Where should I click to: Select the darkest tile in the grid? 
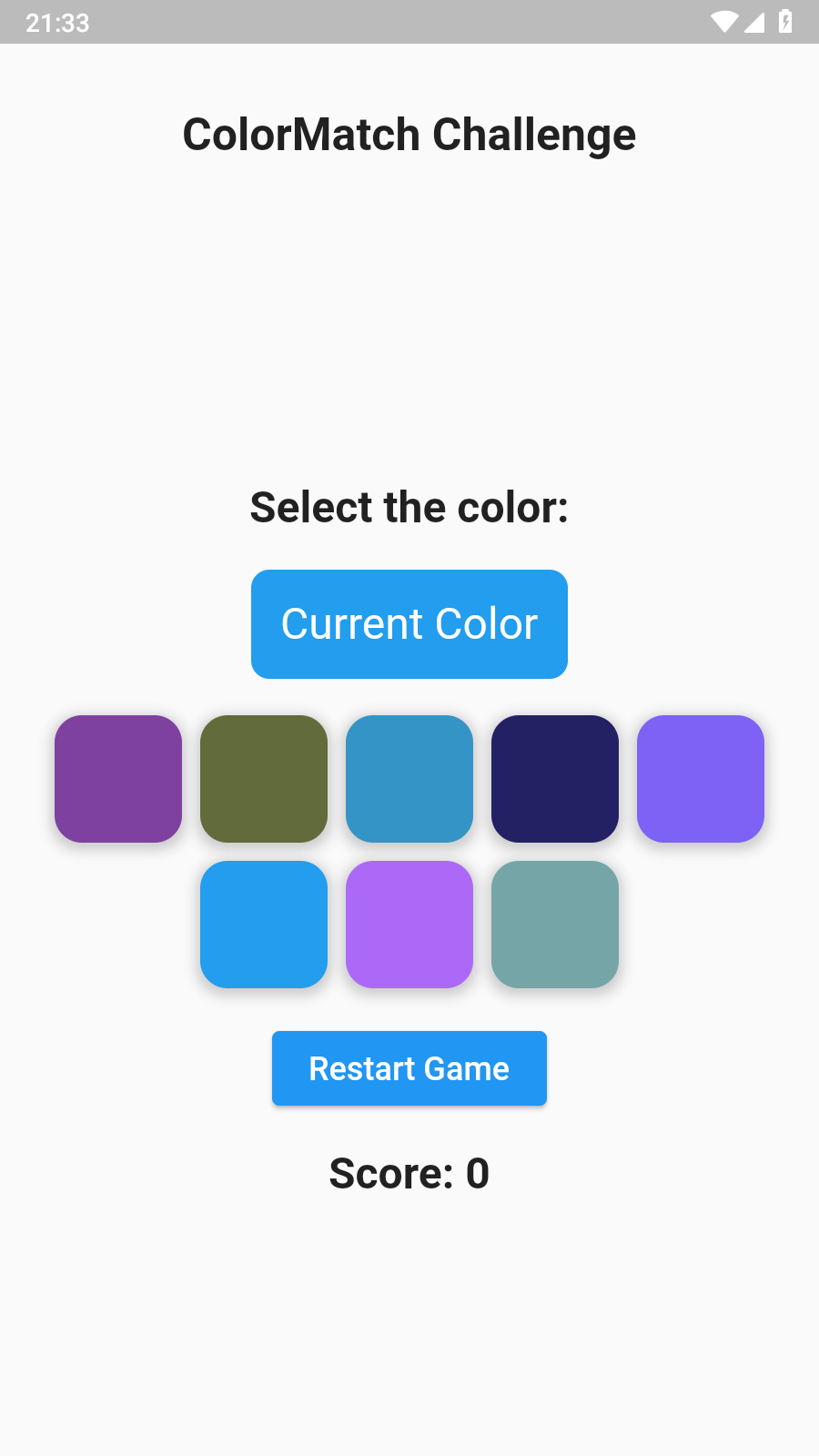[554, 778]
